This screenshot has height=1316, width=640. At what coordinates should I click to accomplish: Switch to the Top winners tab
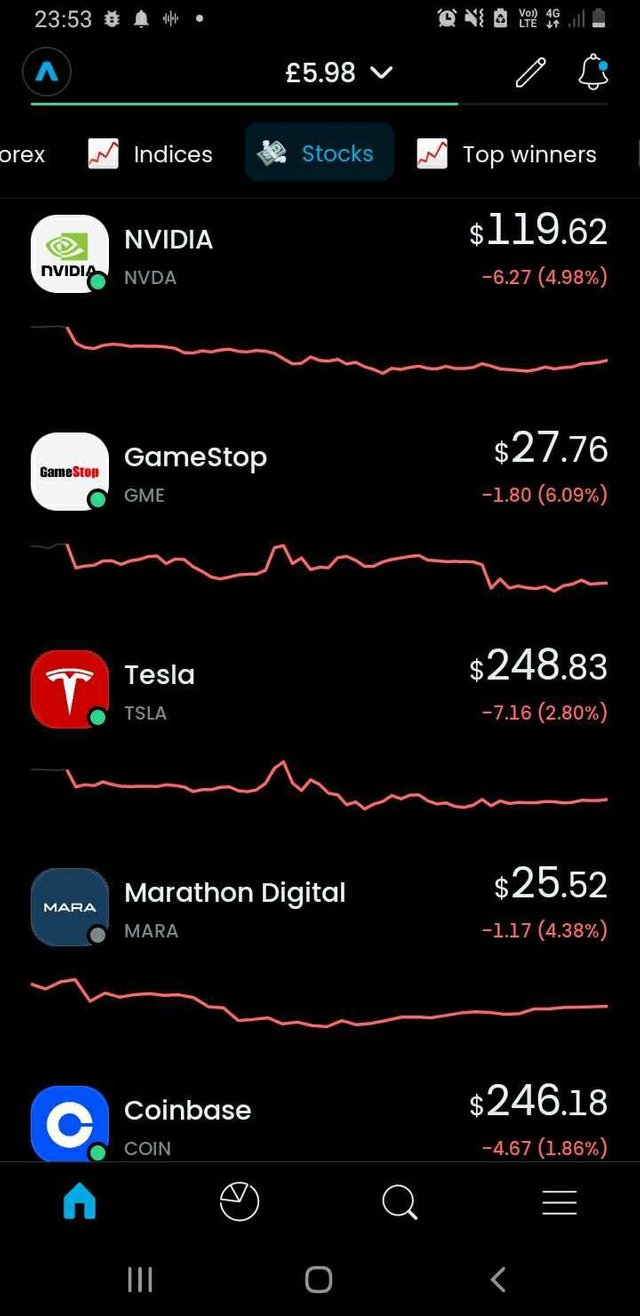coord(507,154)
